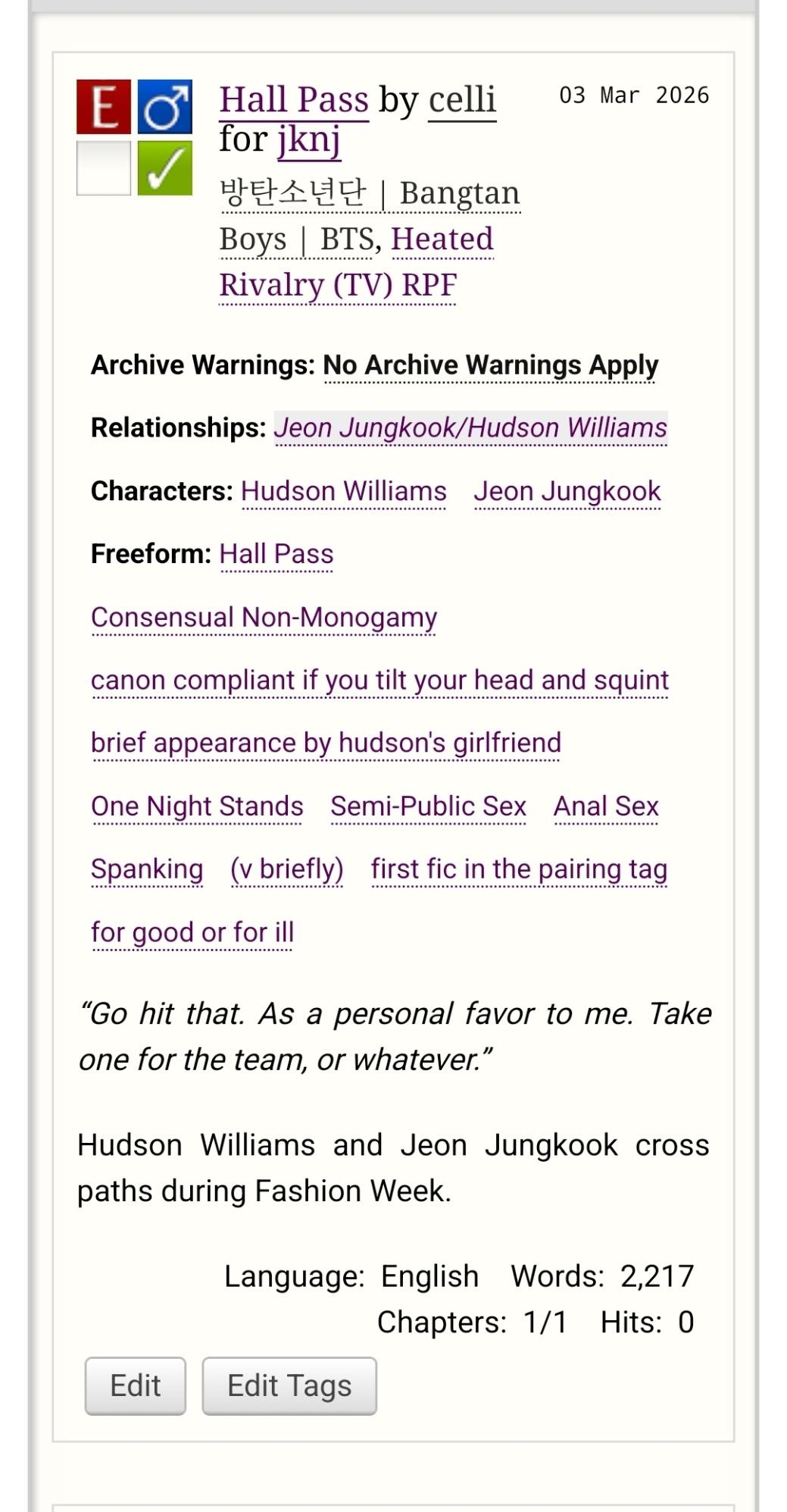Open for good or for ill tag

click(192, 932)
